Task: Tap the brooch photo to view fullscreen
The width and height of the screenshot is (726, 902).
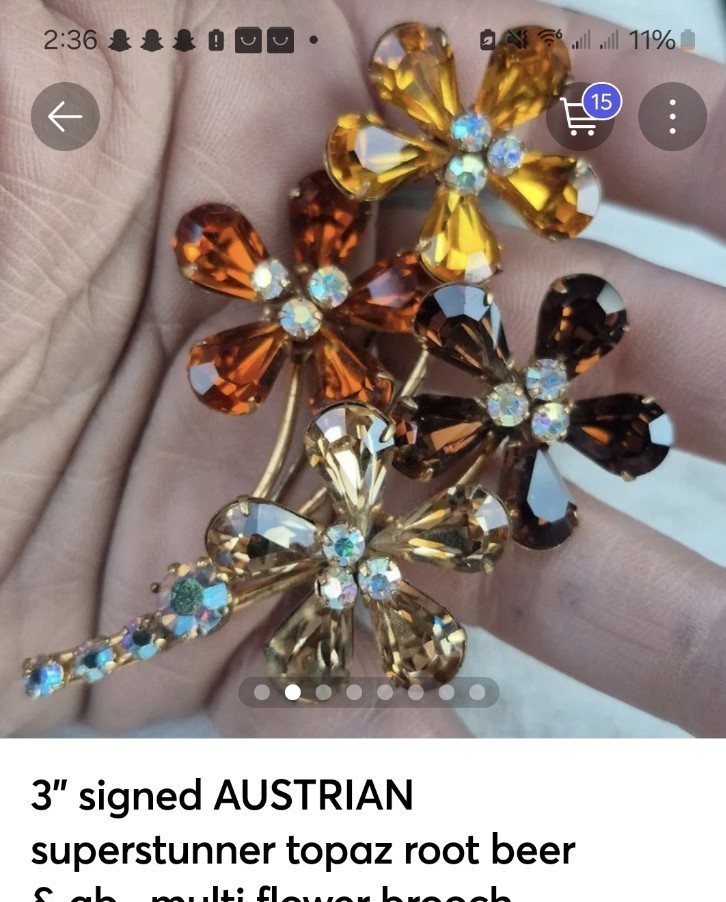Action: point(363,400)
